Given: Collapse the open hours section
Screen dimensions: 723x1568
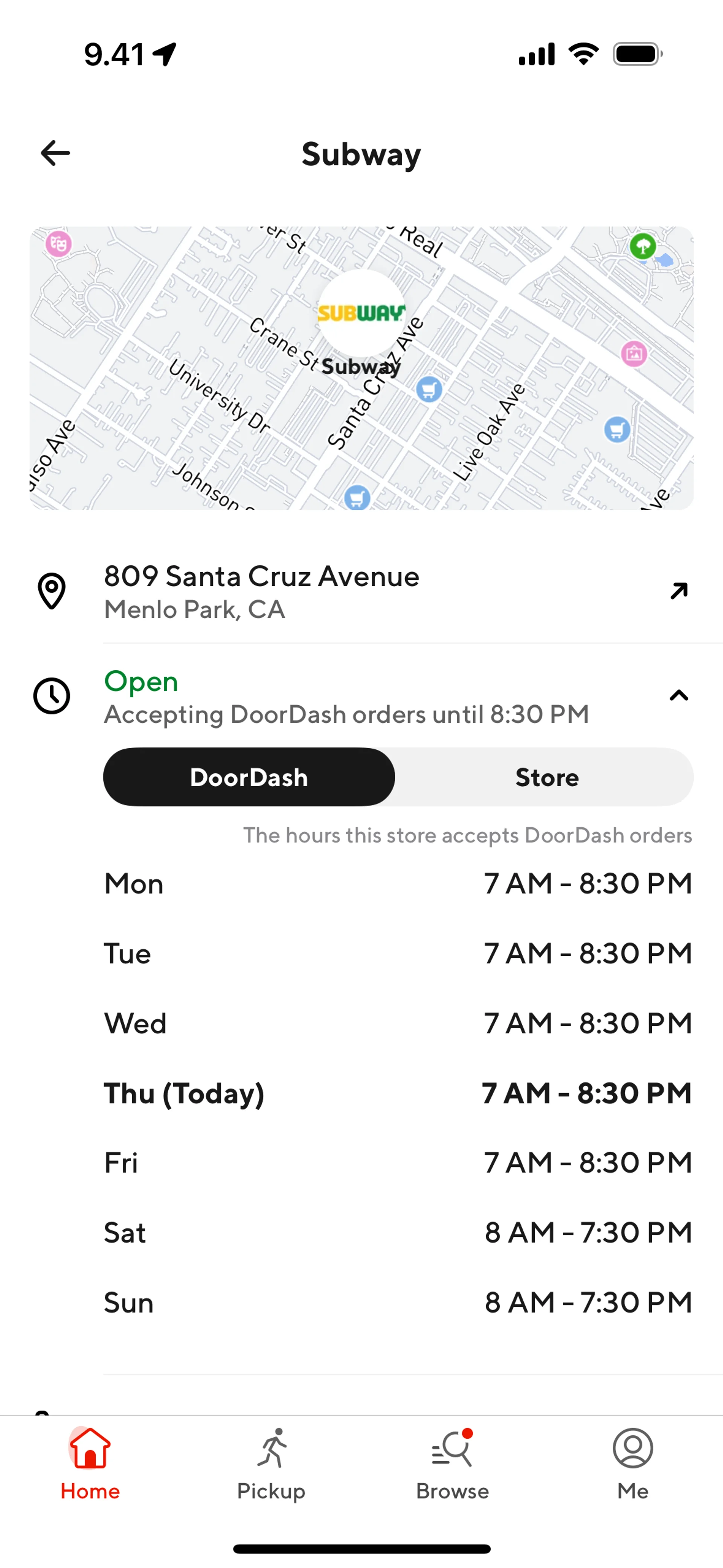Looking at the screenshot, I should click(679, 696).
